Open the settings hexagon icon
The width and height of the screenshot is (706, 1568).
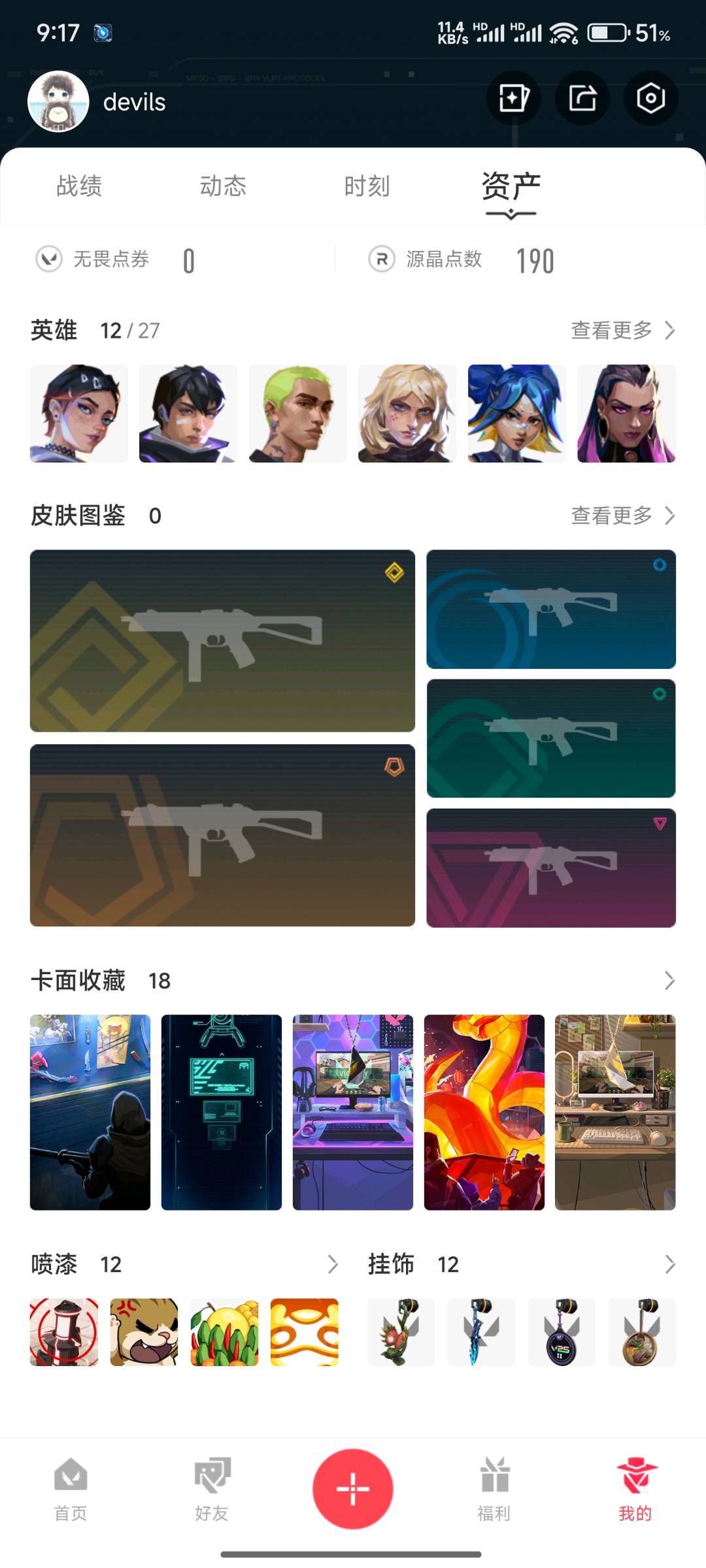click(650, 99)
